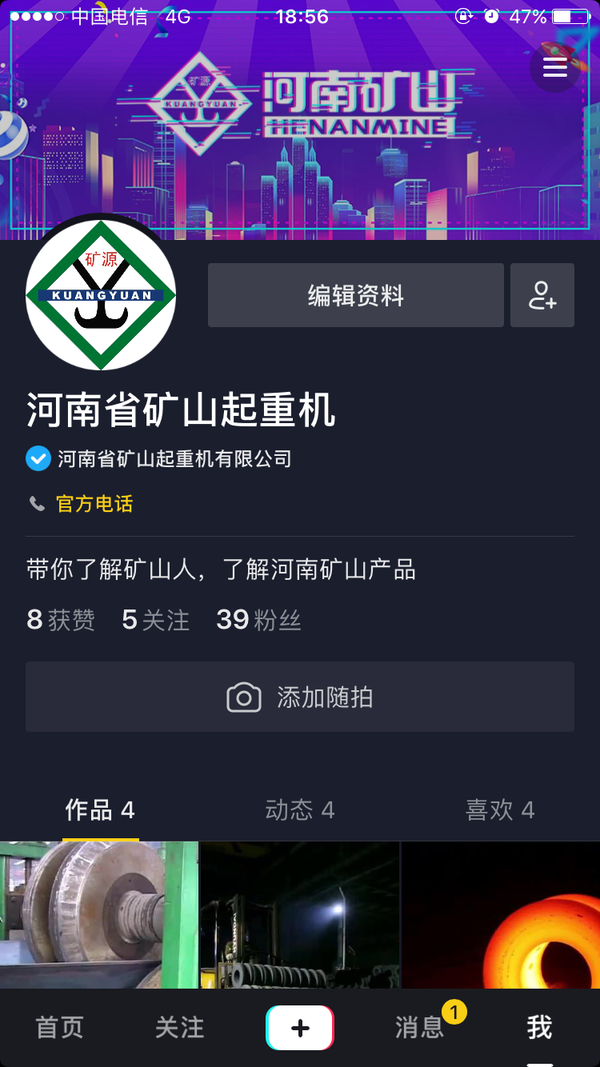Tap the 官方电话 phone link
The image size is (600, 1067).
click(93, 504)
